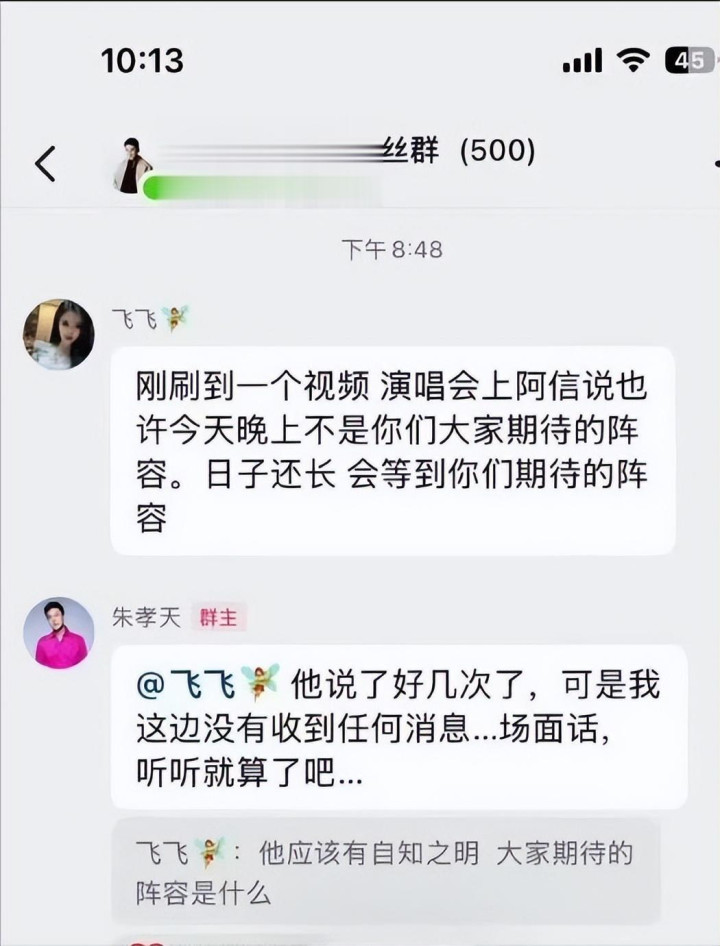Open 朱孝天's profile avatar
Image resolution: width=720 pixels, height=946 pixels.
[59, 633]
